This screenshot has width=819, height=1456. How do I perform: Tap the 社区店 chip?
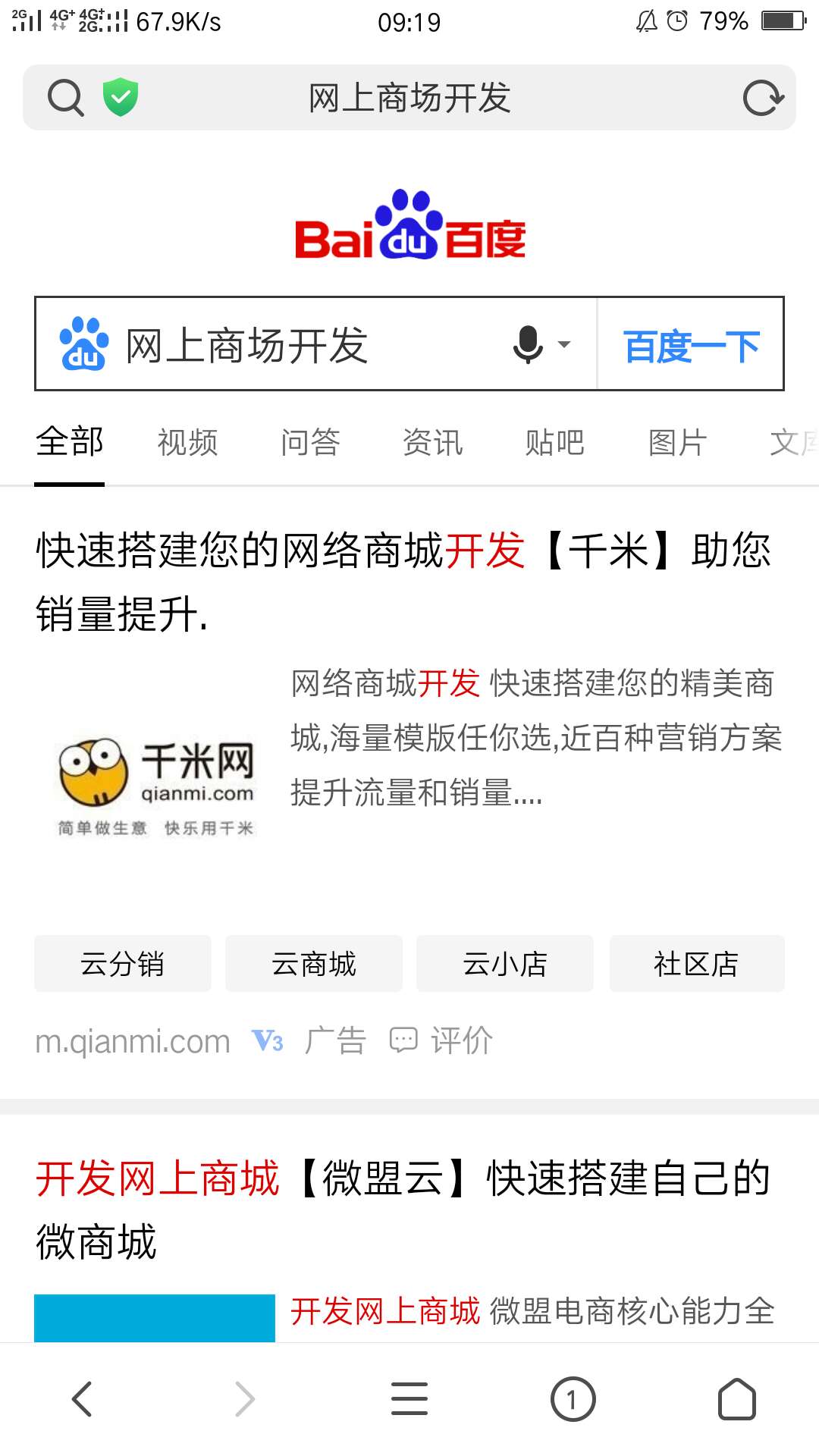click(x=696, y=964)
